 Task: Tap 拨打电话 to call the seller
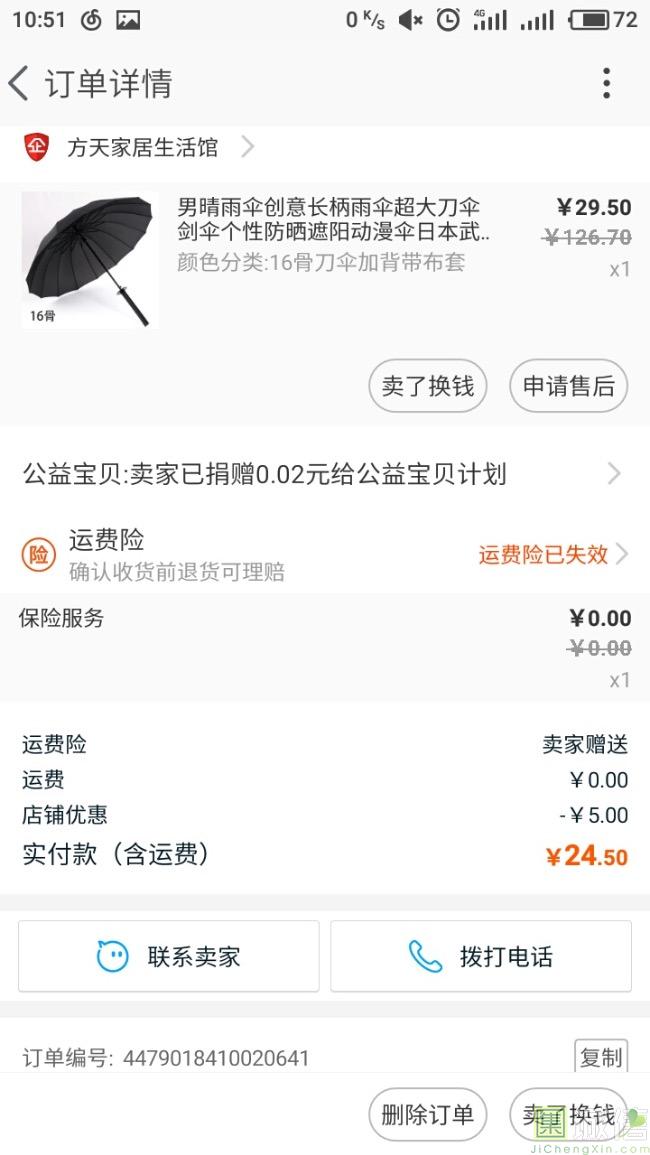point(481,957)
